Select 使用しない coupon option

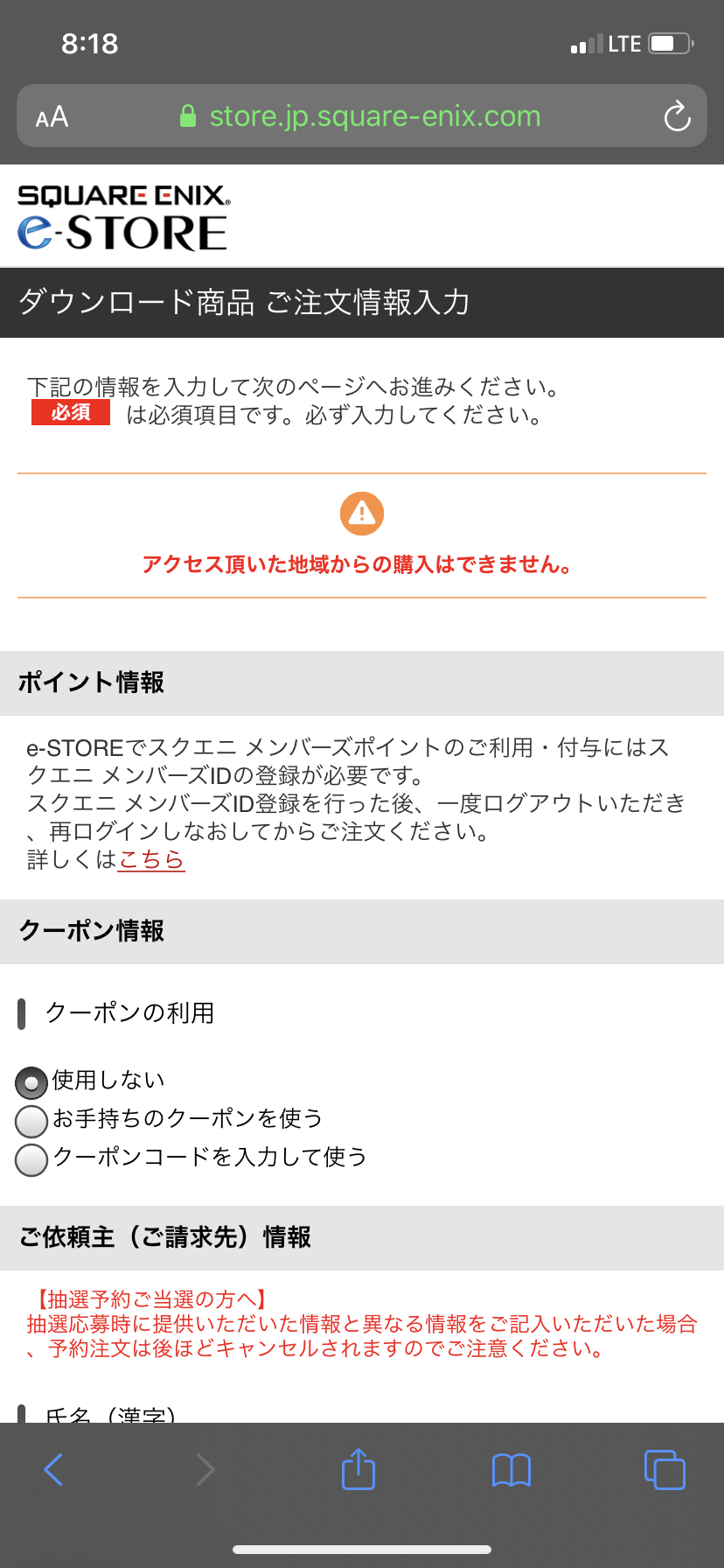(x=31, y=1082)
